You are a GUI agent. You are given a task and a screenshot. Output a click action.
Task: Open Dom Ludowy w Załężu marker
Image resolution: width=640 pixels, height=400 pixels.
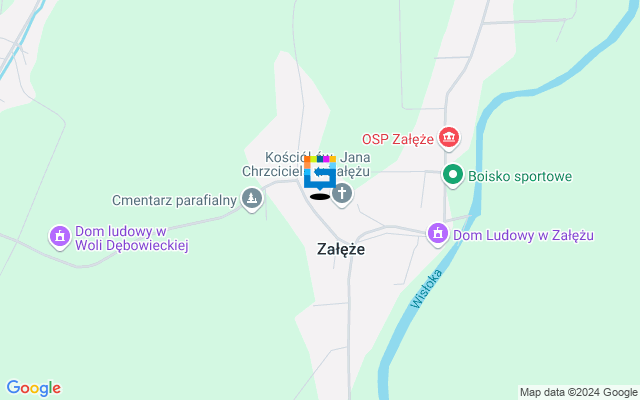click(437, 234)
